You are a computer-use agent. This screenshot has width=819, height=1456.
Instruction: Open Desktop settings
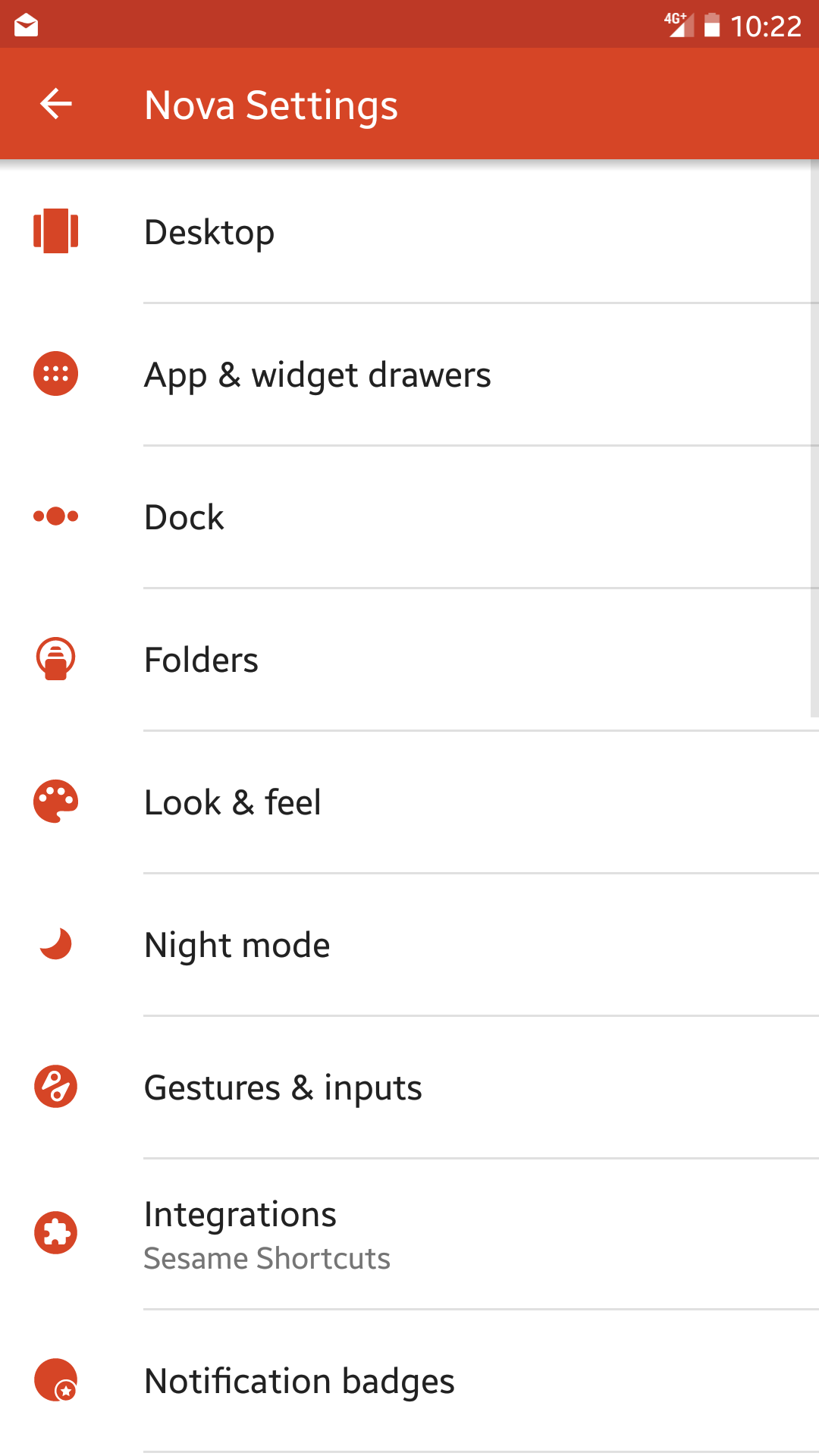click(x=409, y=231)
